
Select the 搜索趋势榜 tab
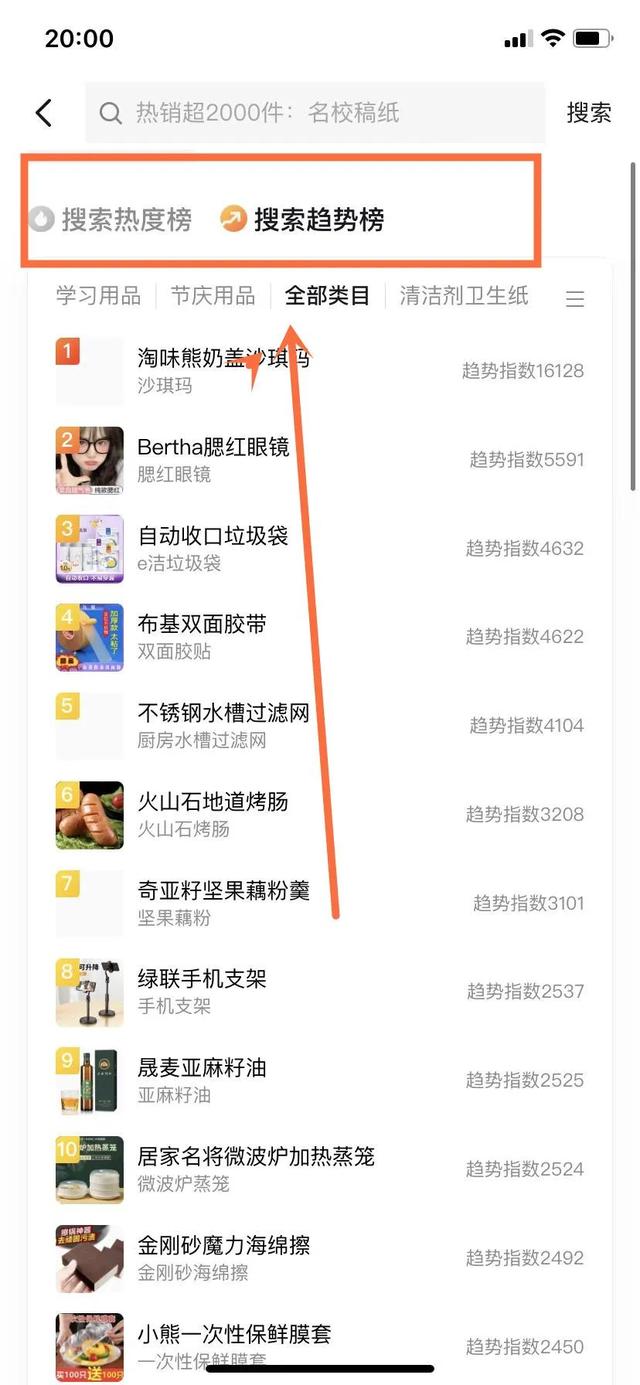(304, 219)
